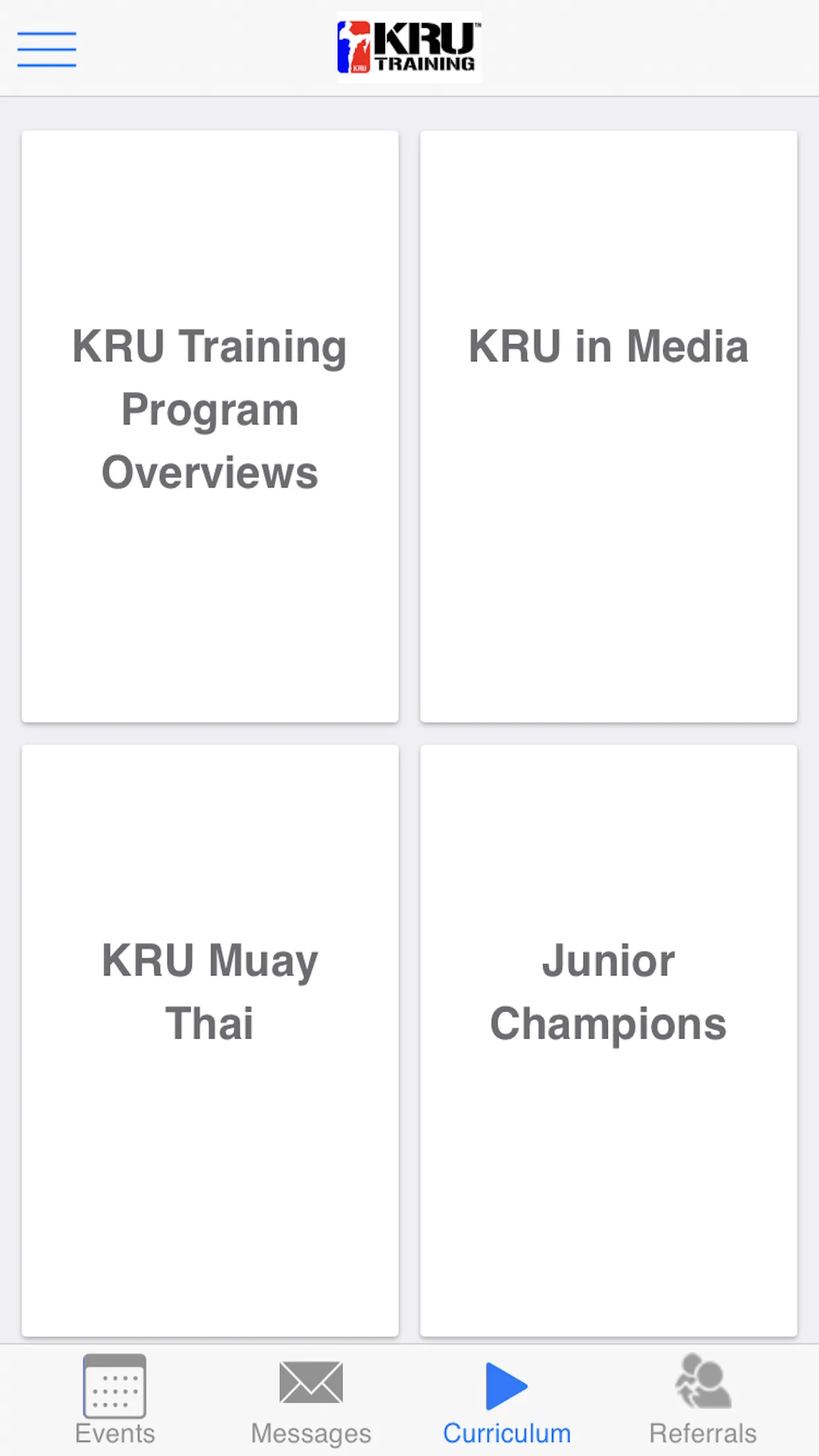Select the KRU Muay Thai card
Screen dimensions: 819x1456
pos(210,1041)
